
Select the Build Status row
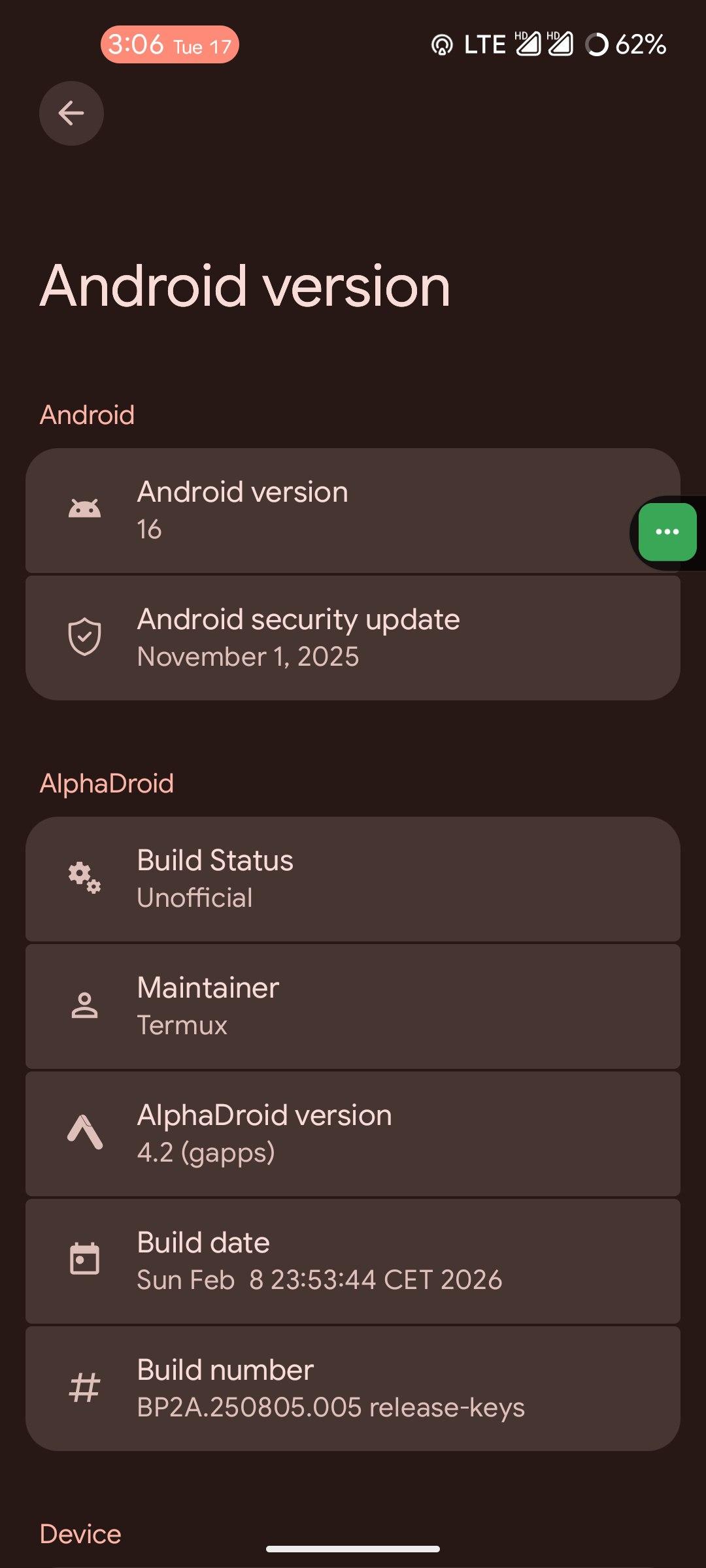coord(353,879)
